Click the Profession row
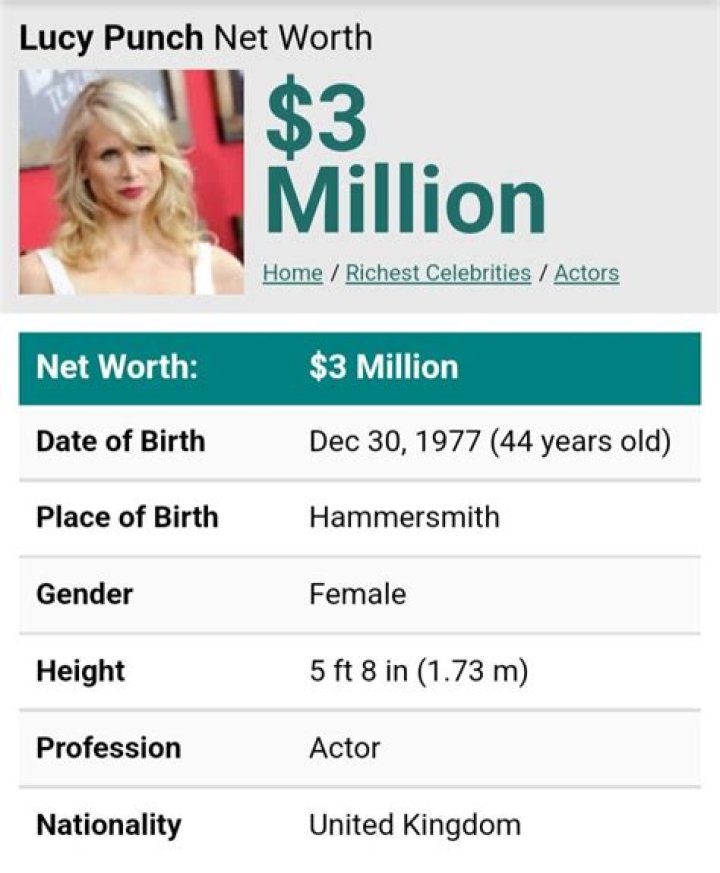 click(x=360, y=747)
